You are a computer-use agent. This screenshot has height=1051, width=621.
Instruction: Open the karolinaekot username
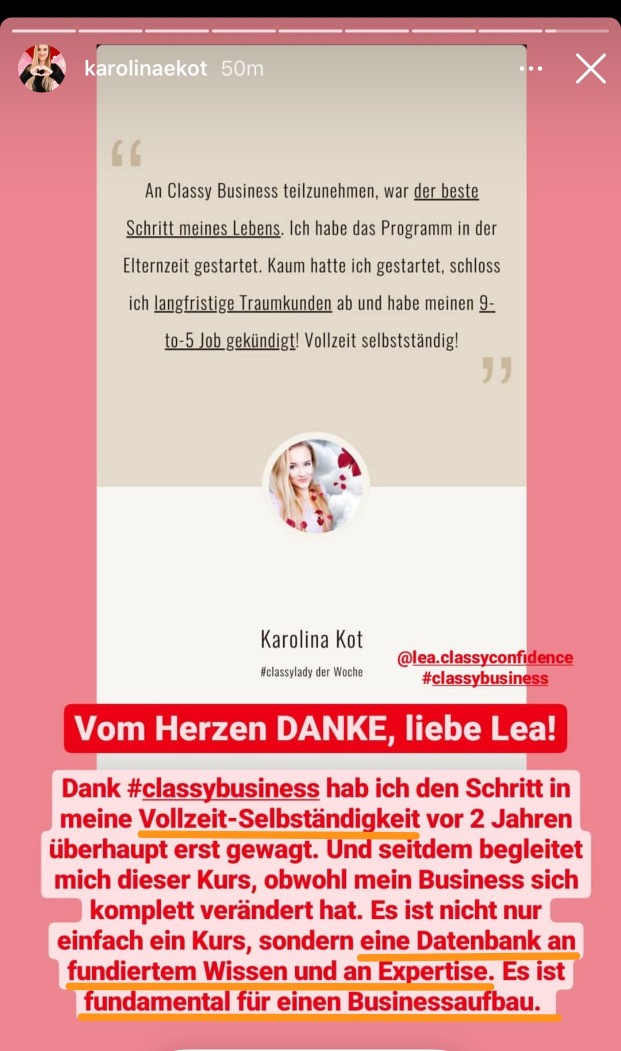pyautogui.click(x=146, y=69)
